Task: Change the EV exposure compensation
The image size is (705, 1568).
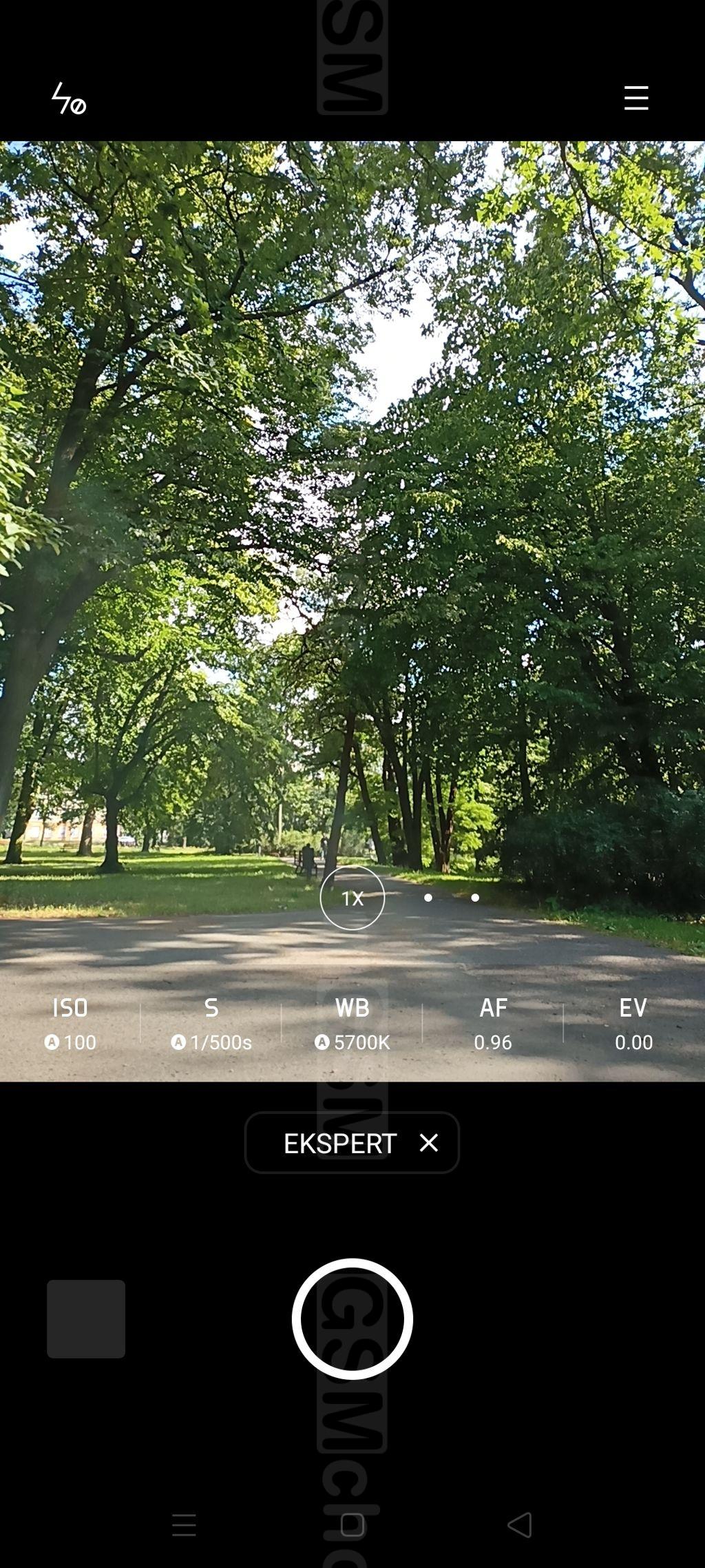Action: coord(633,1024)
